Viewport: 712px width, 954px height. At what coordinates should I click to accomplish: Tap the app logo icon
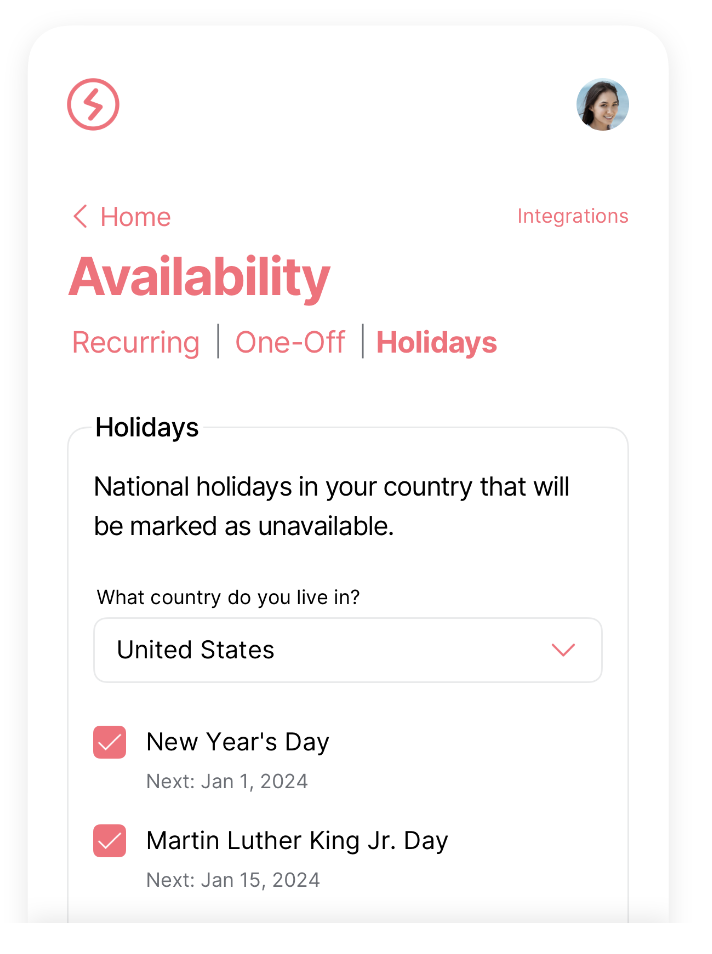click(93, 104)
